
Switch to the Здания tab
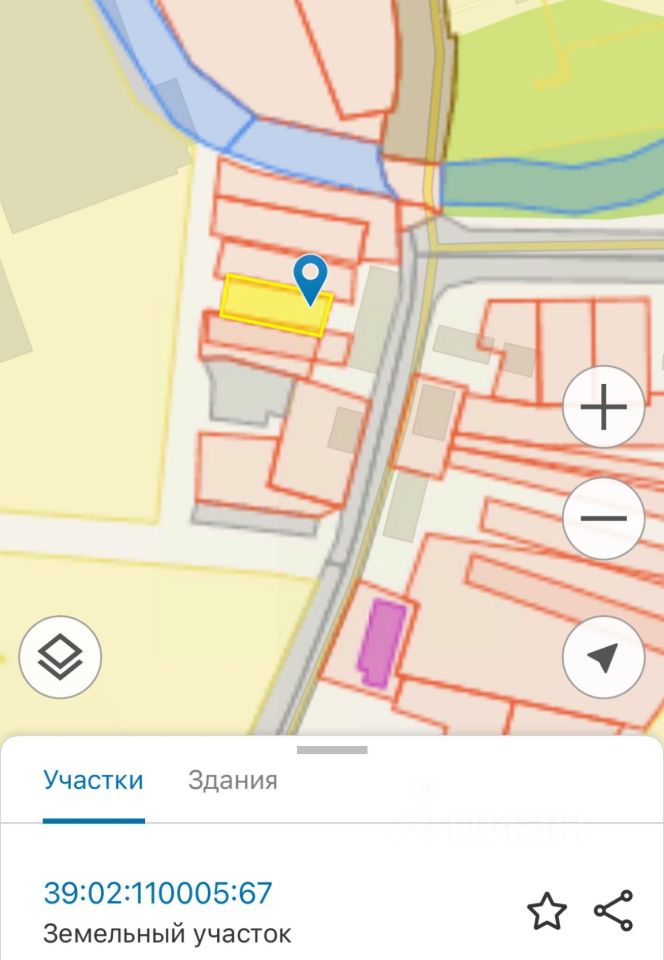coord(232,780)
